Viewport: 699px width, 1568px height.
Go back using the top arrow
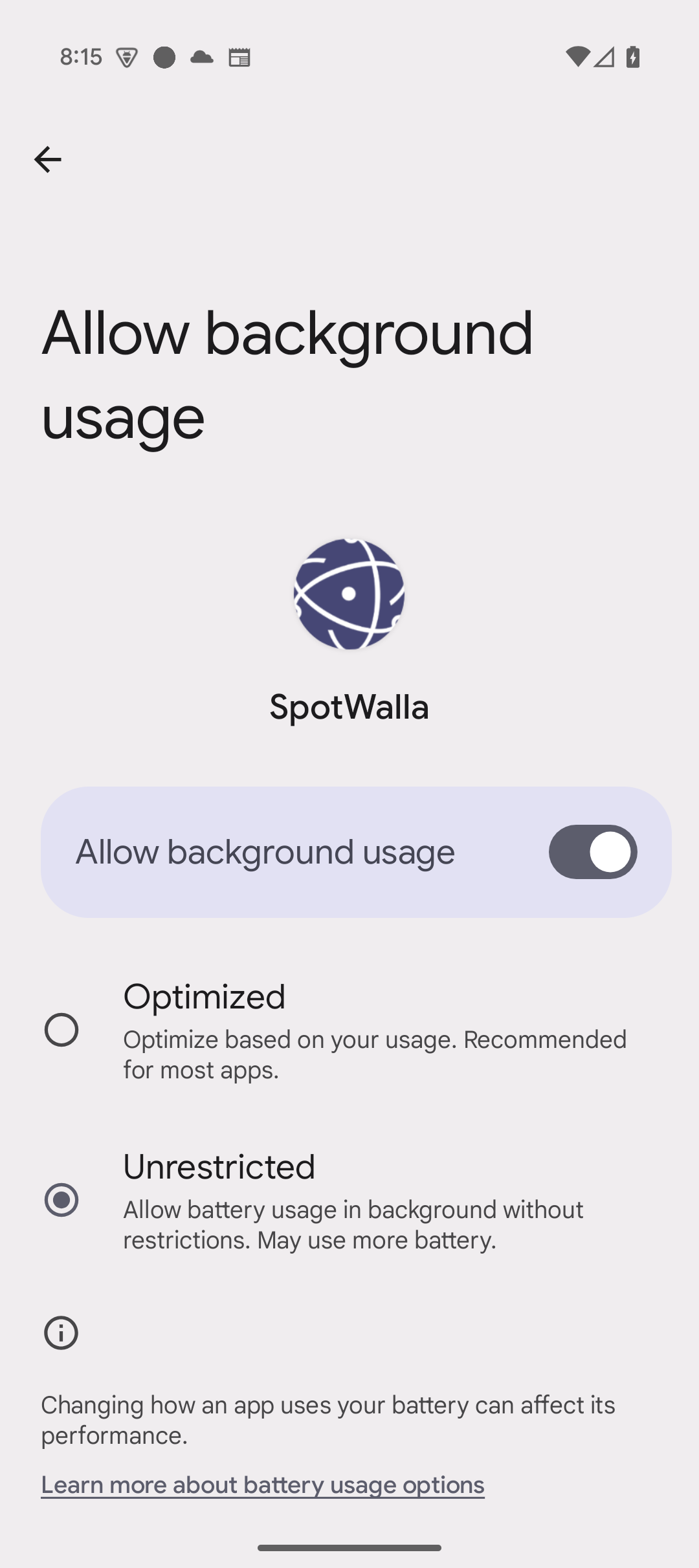pyautogui.click(x=47, y=159)
